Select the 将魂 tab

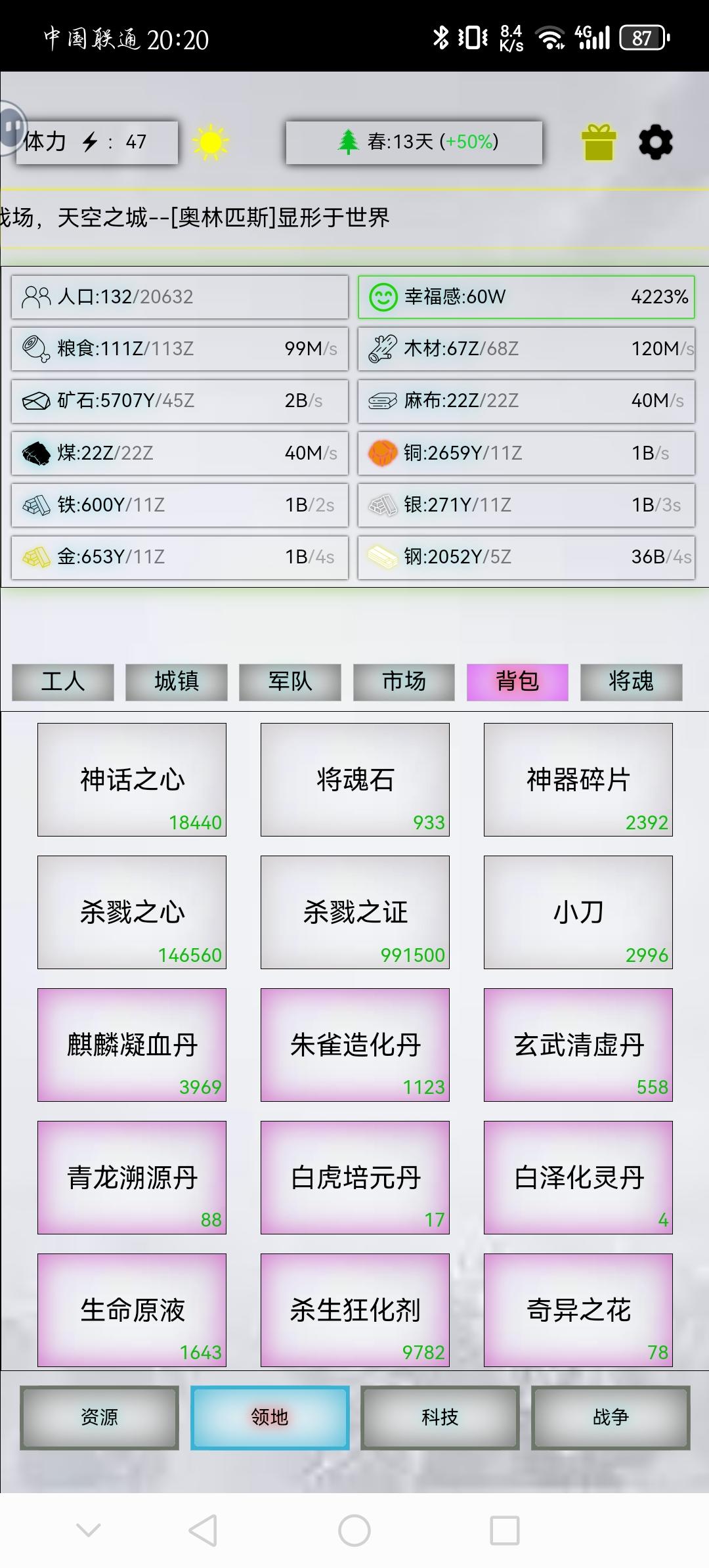coord(631,682)
